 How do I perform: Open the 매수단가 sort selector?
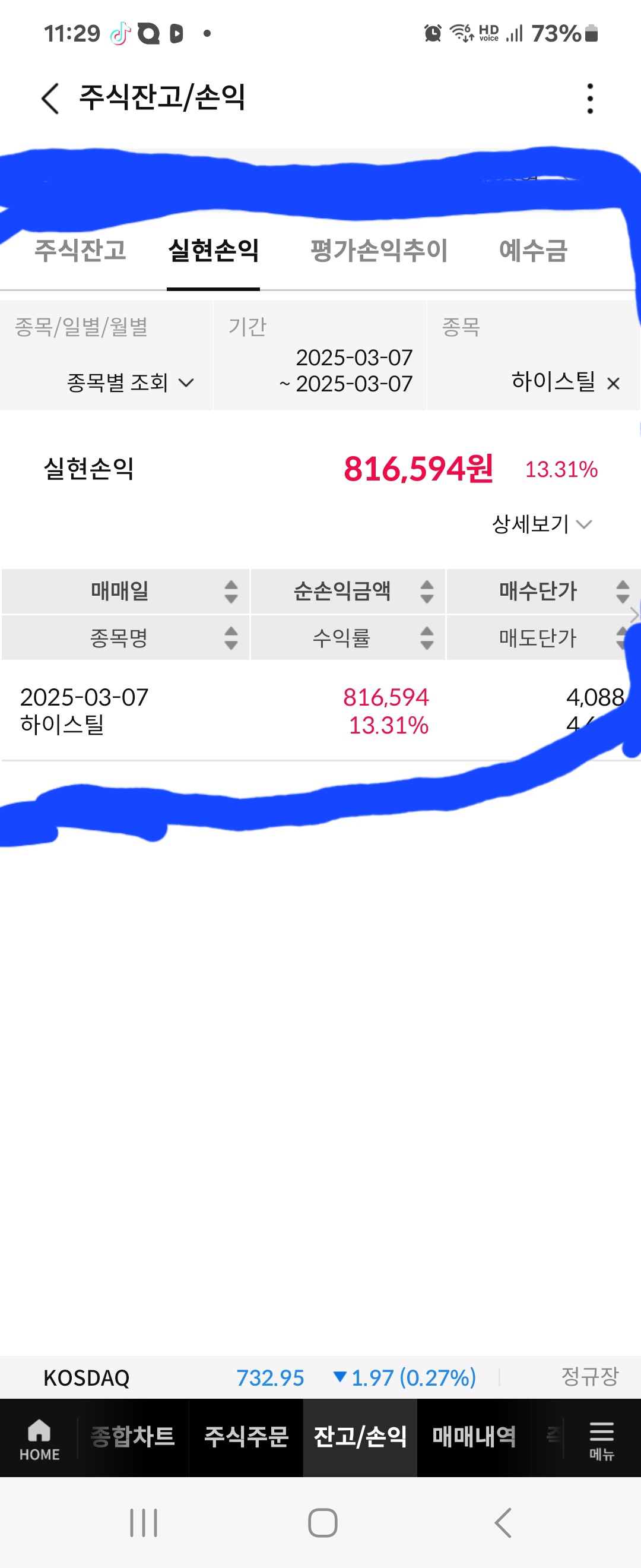(621, 591)
